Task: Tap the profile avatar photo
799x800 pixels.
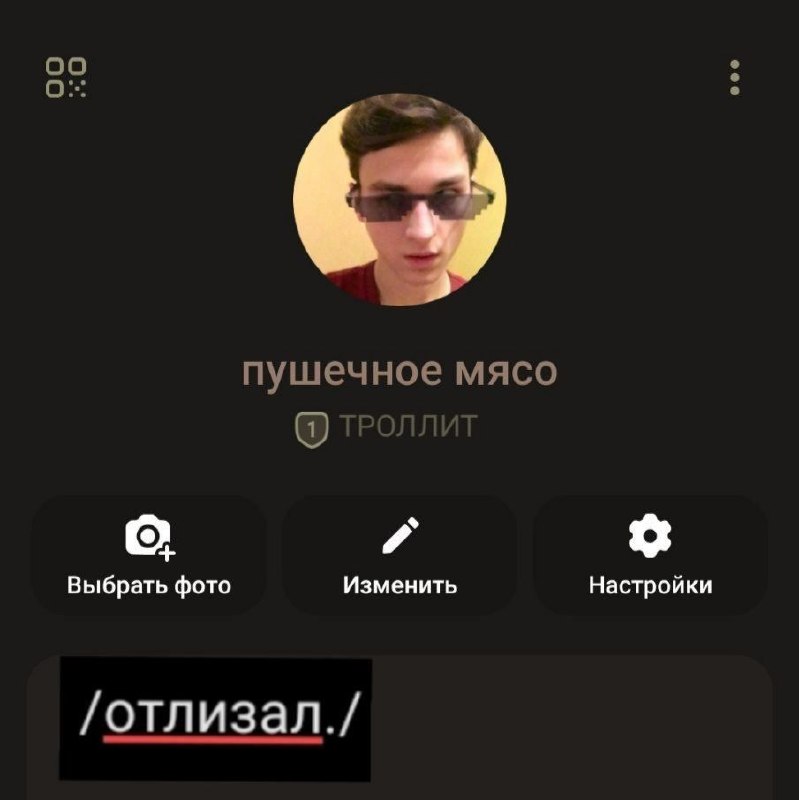Action: click(400, 199)
